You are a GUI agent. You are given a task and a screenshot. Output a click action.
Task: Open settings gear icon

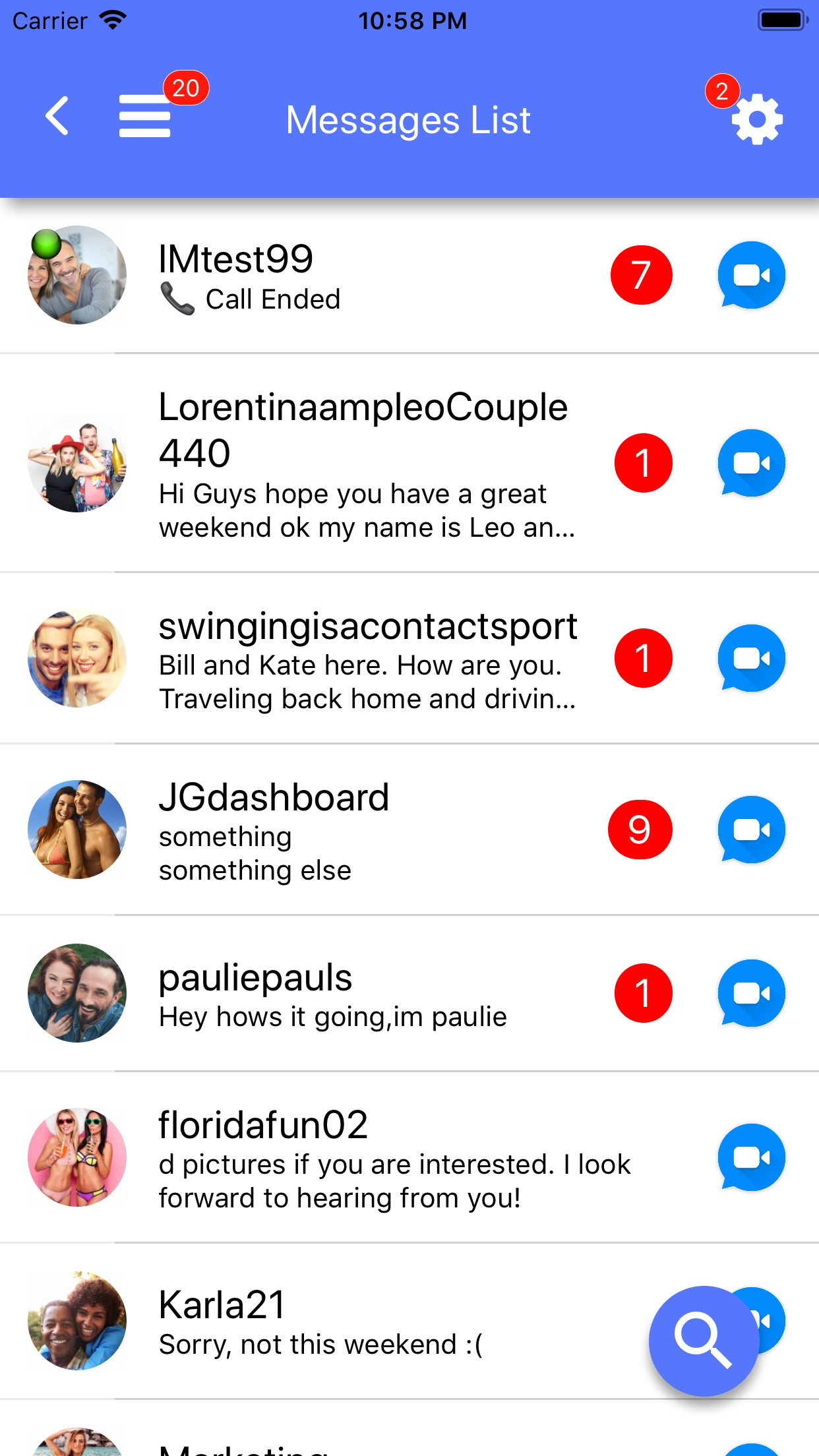click(756, 119)
